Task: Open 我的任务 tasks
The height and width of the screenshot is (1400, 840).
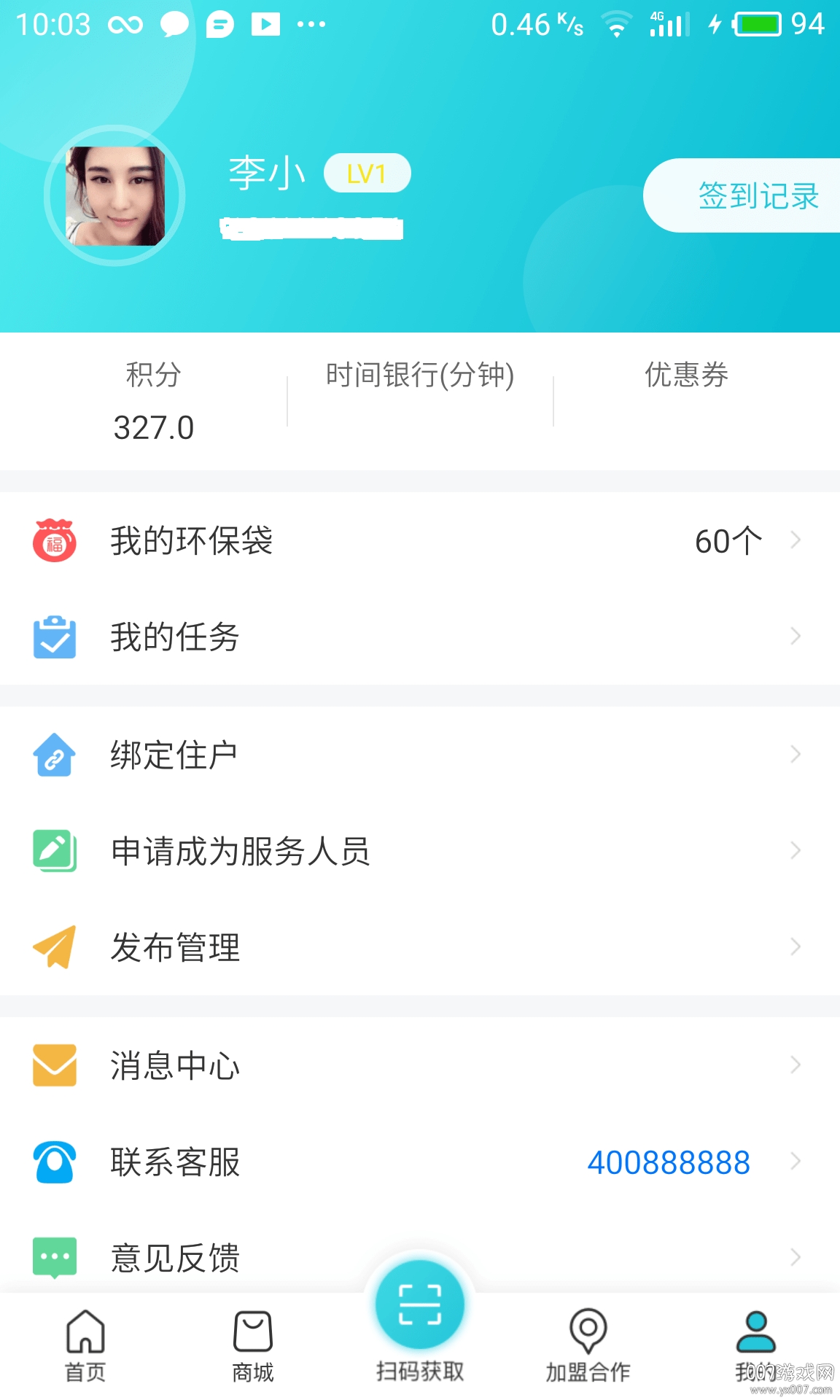Action: click(420, 637)
